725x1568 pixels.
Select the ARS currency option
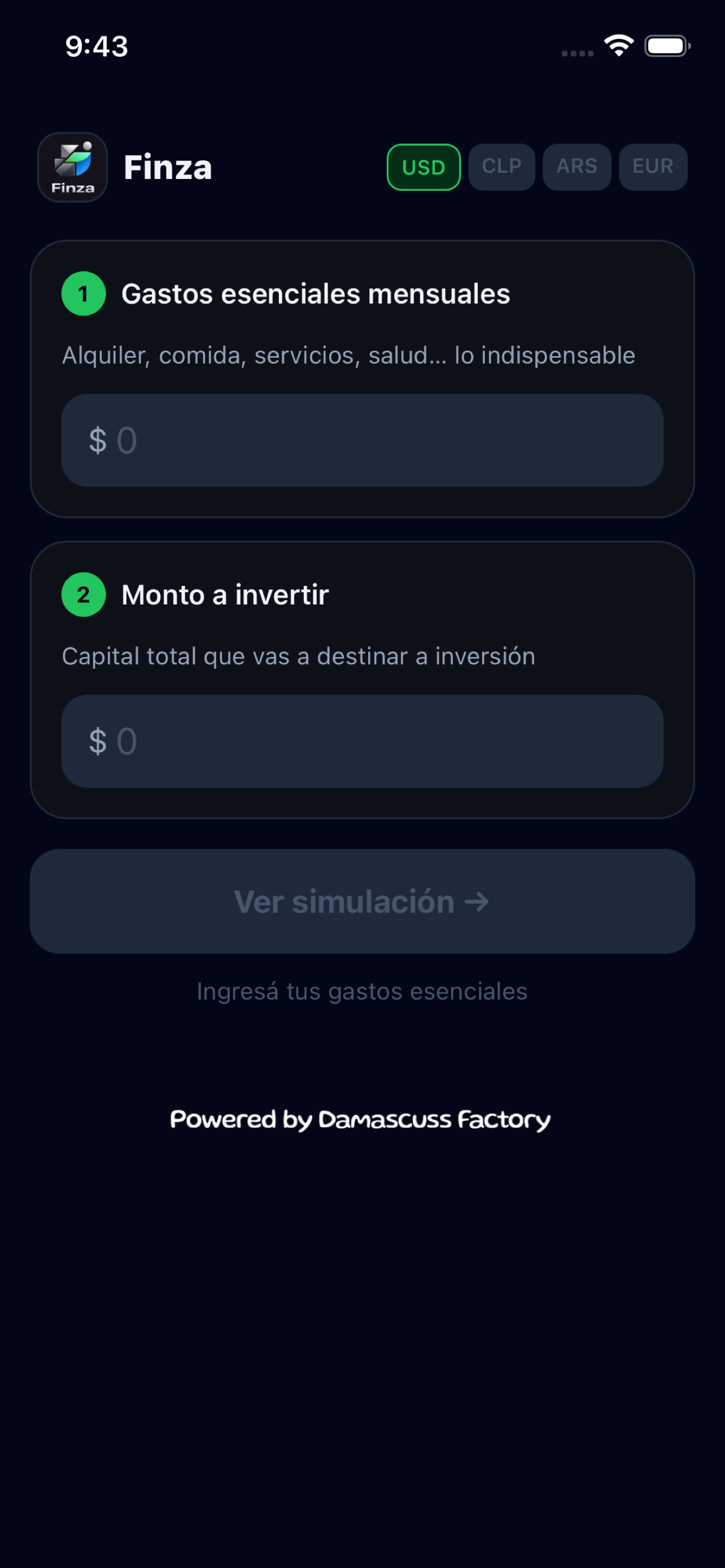576,167
